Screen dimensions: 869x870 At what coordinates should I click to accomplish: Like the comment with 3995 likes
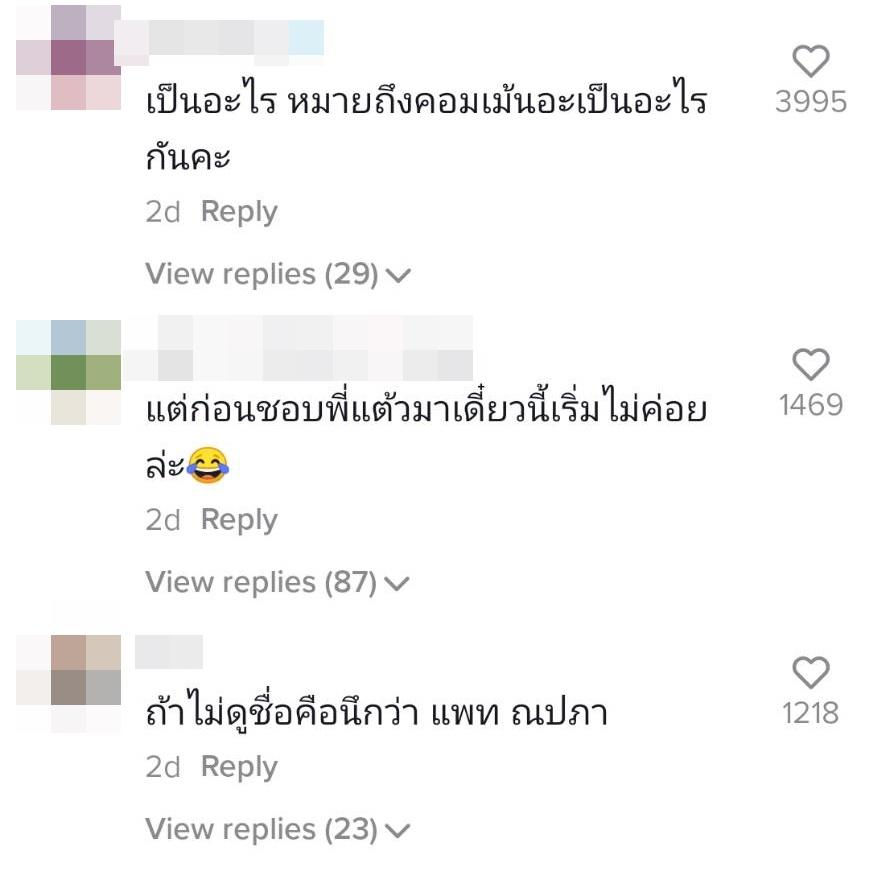[810, 63]
